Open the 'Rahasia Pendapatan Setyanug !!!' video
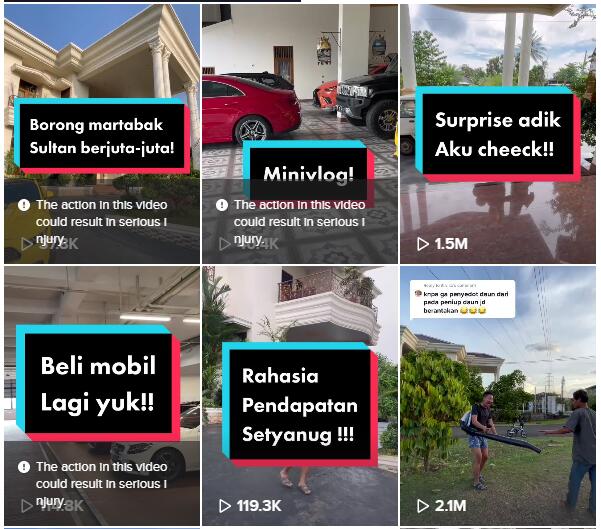This screenshot has height=529, width=601. (299, 395)
